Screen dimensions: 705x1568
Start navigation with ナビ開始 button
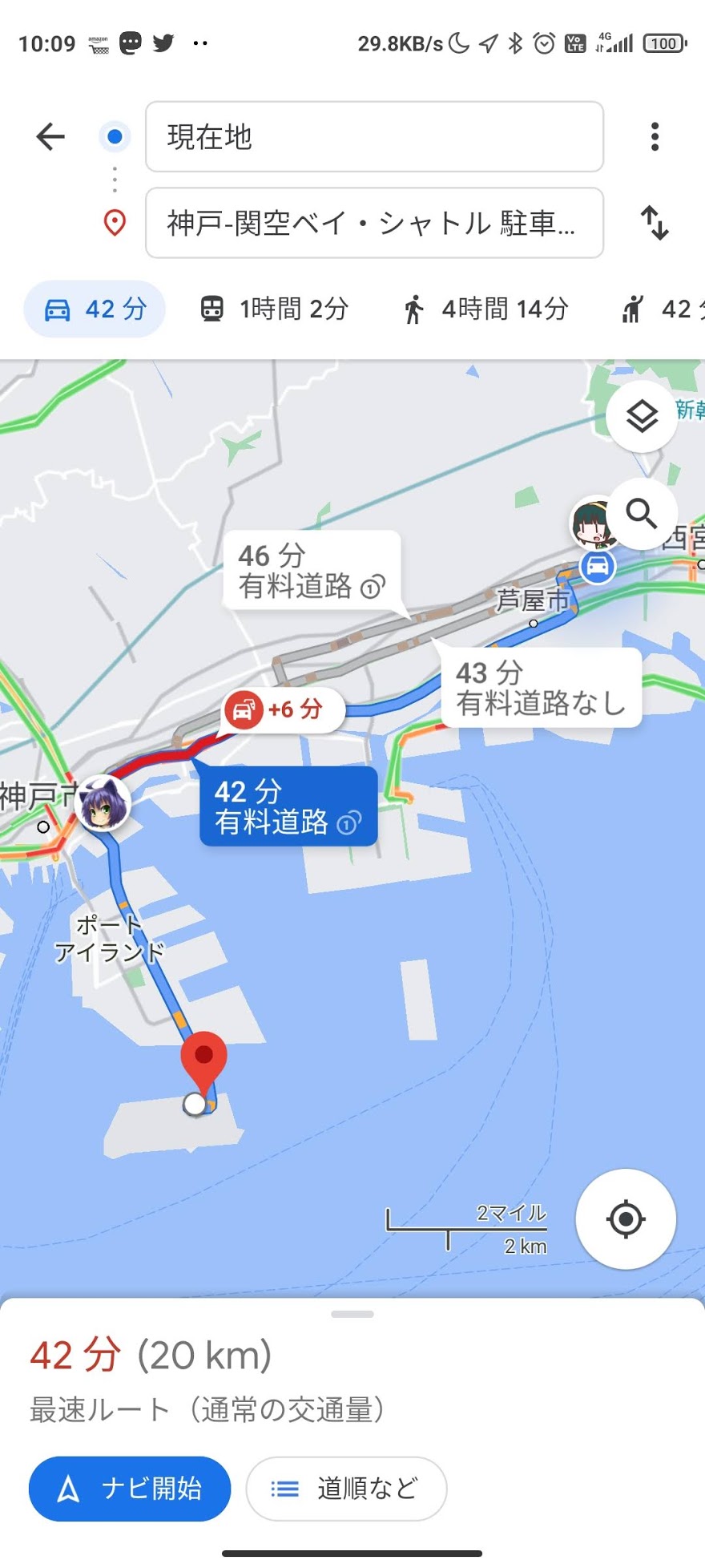click(x=130, y=1489)
